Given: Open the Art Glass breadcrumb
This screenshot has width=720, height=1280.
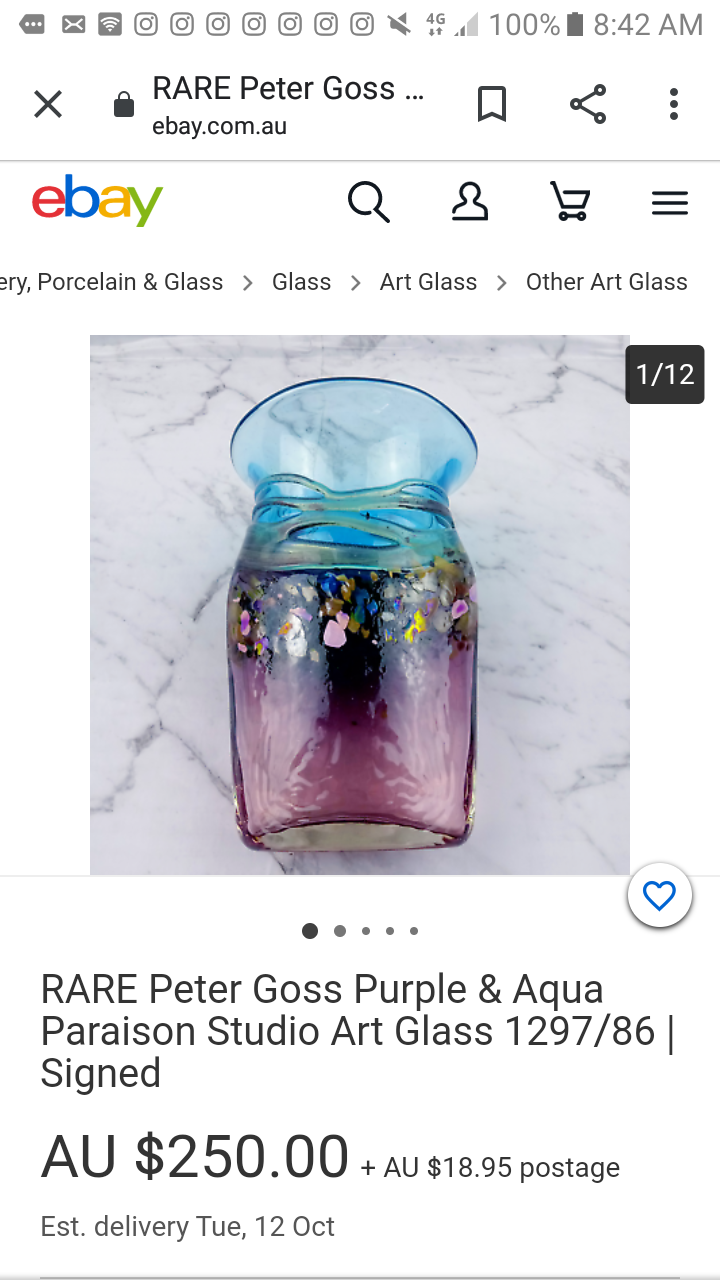Looking at the screenshot, I should [x=428, y=282].
